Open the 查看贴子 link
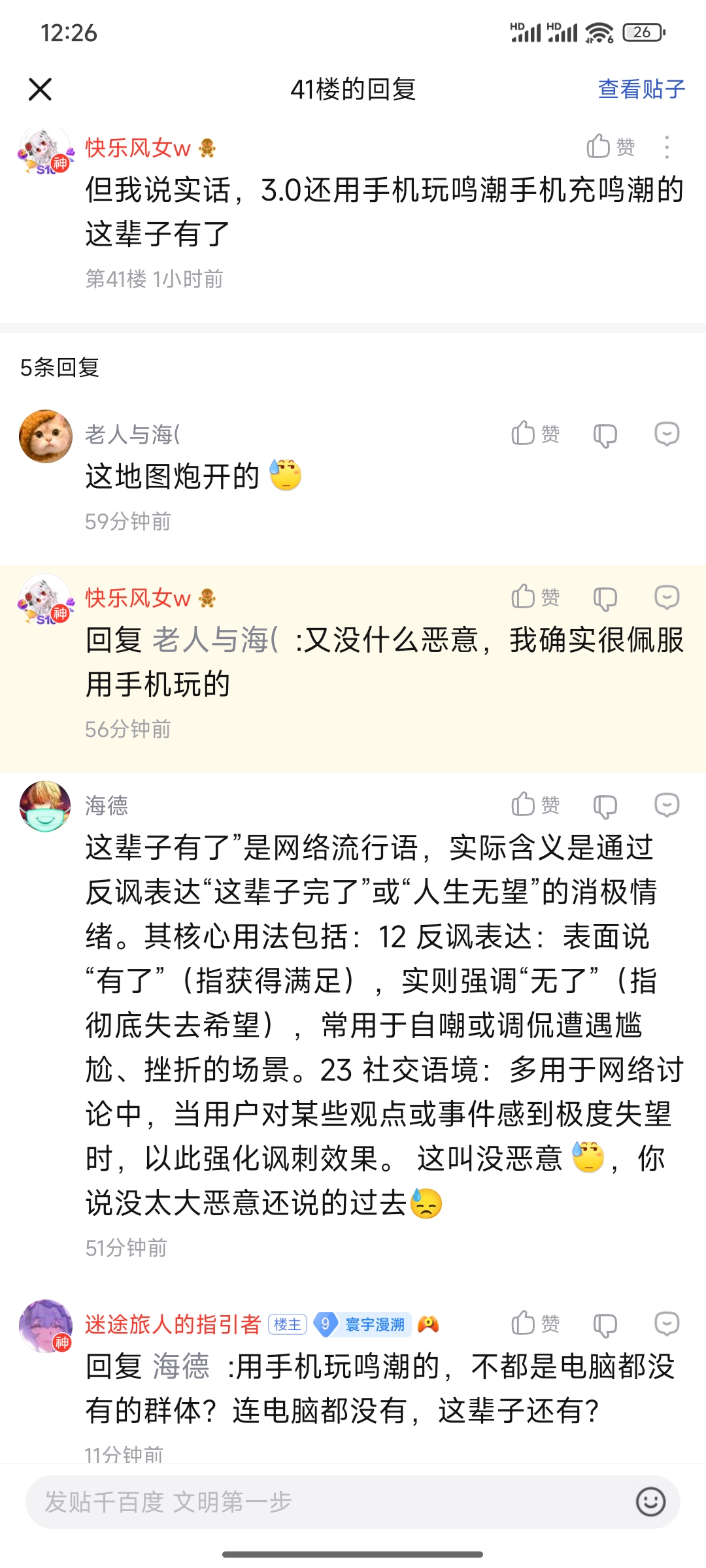 [x=641, y=90]
